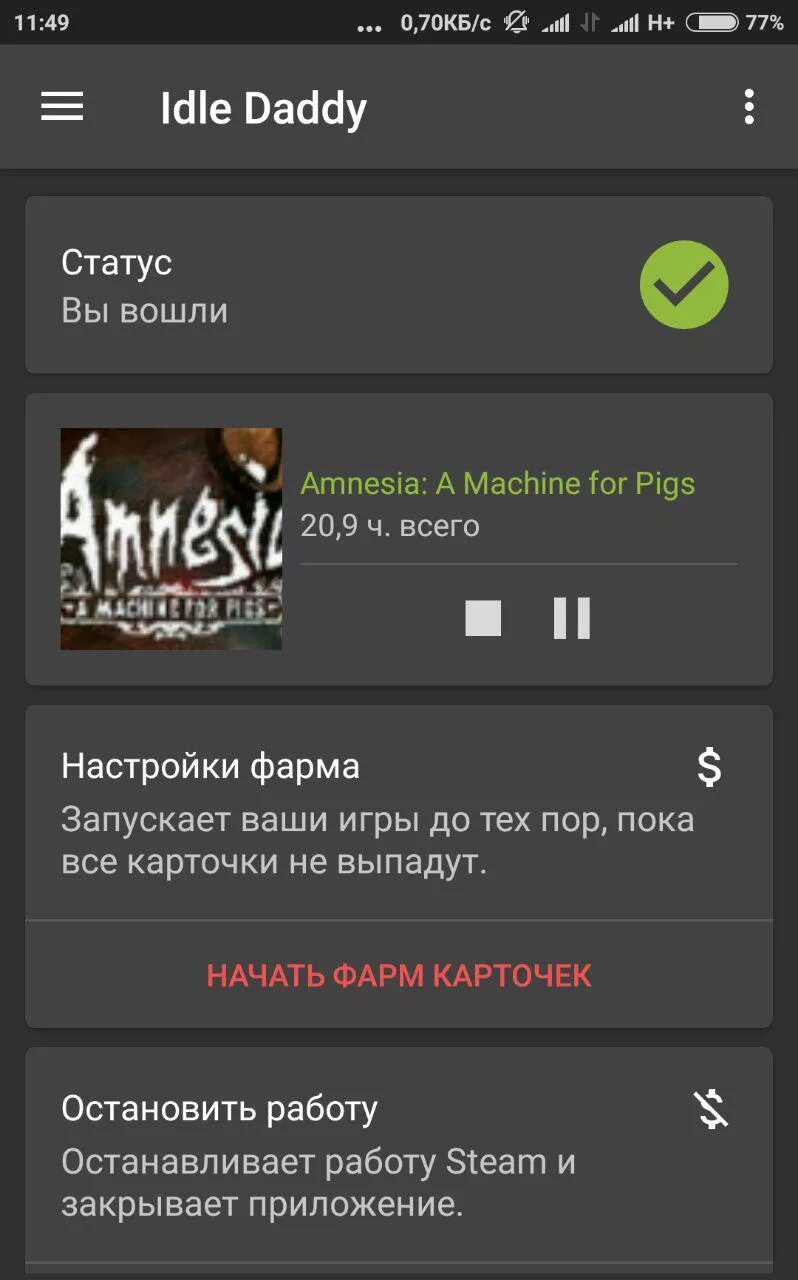This screenshot has width=798, height=1280.
Task: Stop idling Amnesia: A Machine for Pigs
Action: 483,618
